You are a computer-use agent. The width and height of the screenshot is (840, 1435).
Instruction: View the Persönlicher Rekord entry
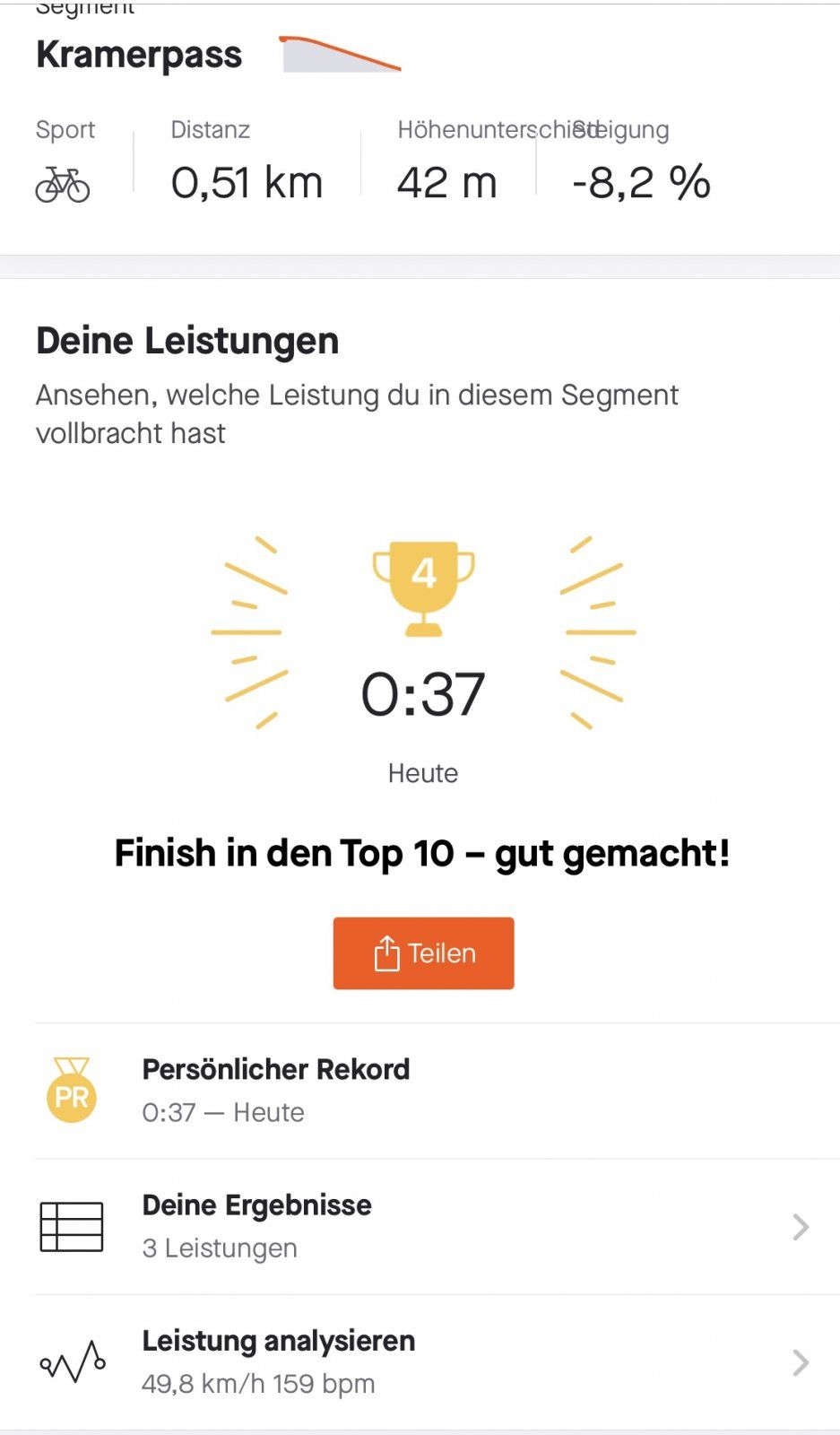click(x=275, y=1090)
